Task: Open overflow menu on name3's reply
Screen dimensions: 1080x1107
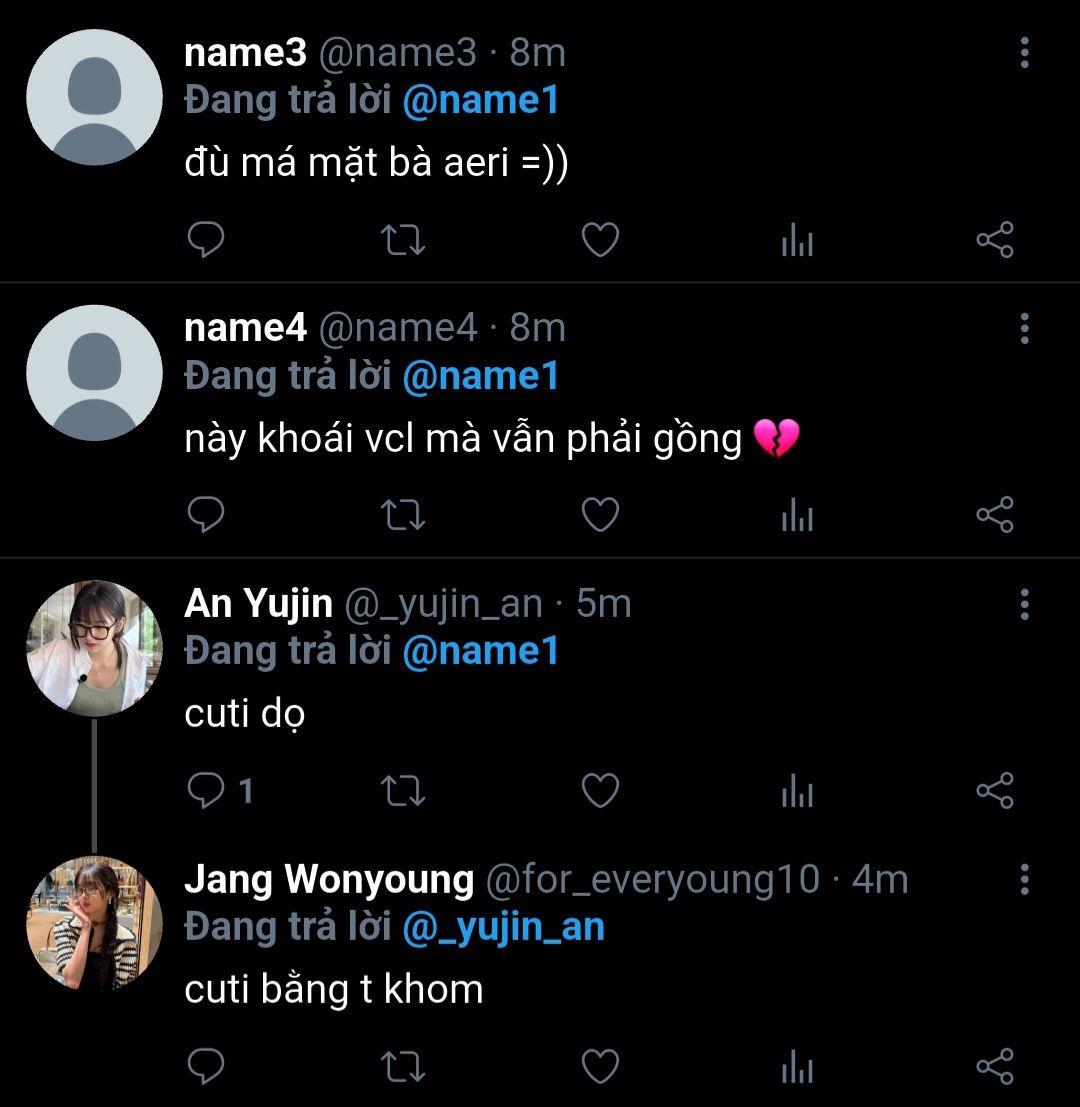Action: pyautogui.click(x=1024, y=53)
